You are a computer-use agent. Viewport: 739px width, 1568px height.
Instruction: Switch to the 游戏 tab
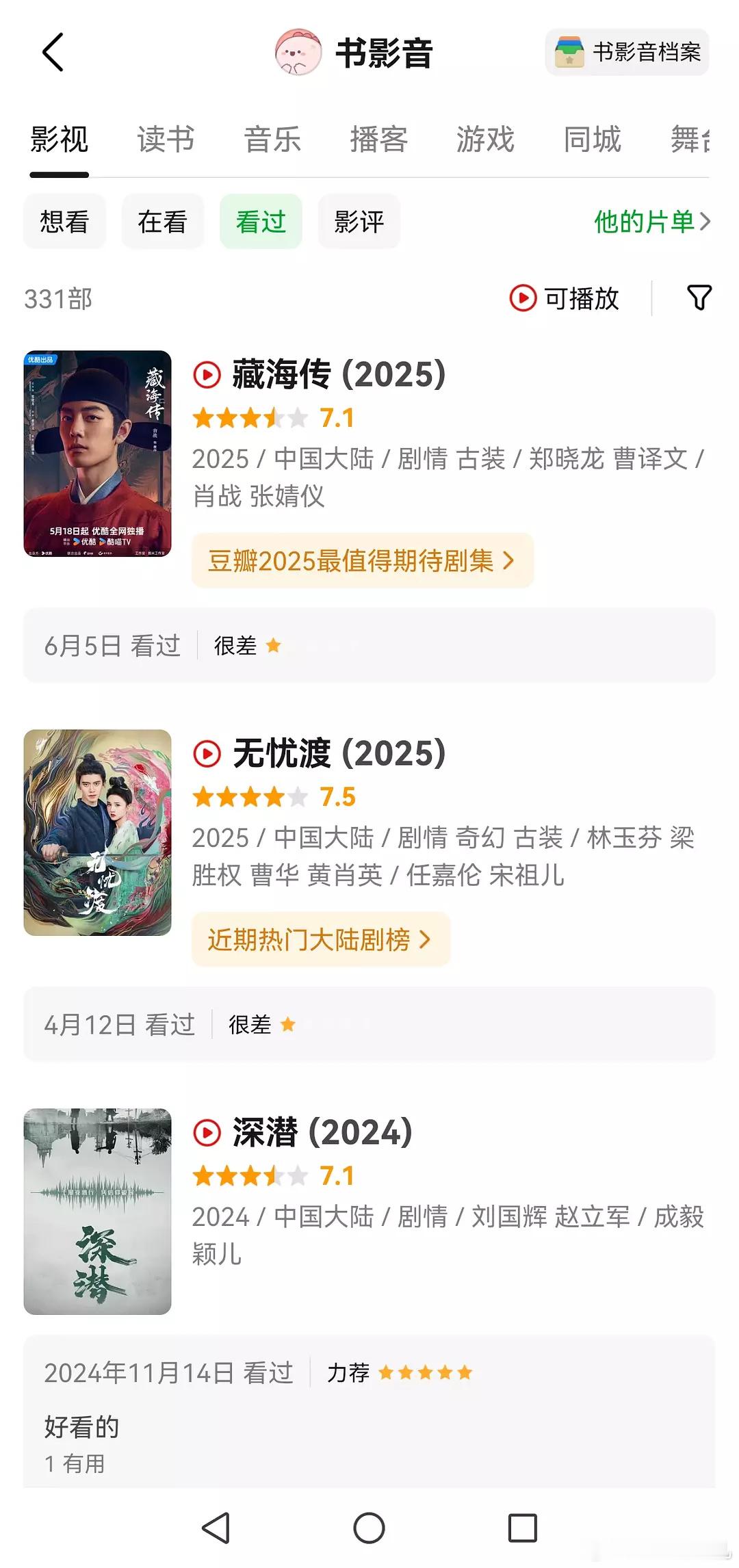tap(485, 140)
